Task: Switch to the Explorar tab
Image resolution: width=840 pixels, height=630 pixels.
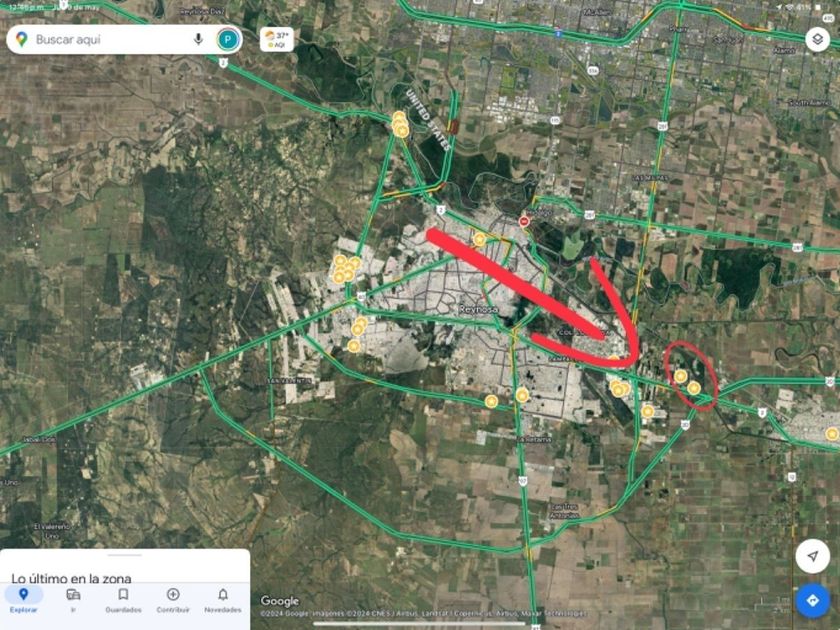Action: tap(24, 600)
